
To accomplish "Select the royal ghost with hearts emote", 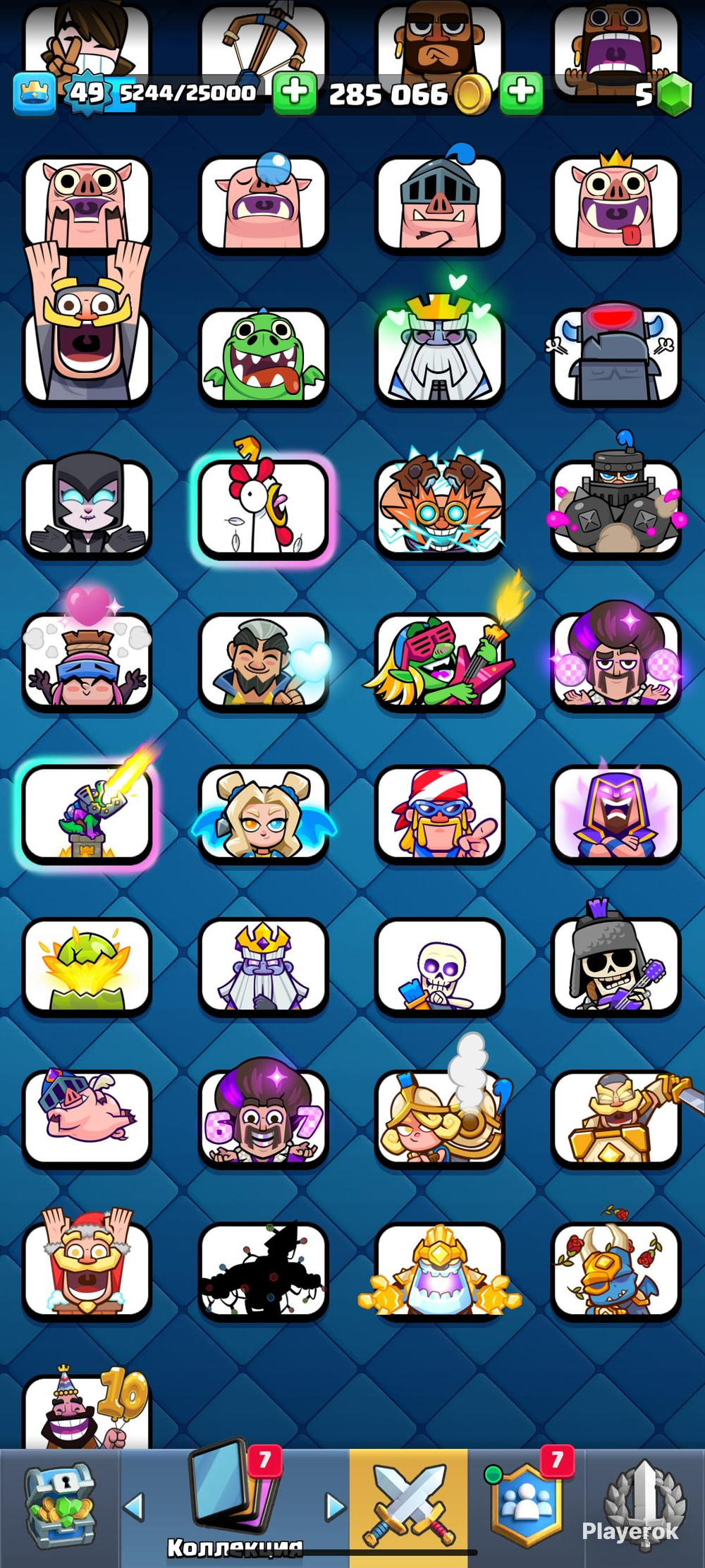I will pyautogui.click(x=439, y=356).
